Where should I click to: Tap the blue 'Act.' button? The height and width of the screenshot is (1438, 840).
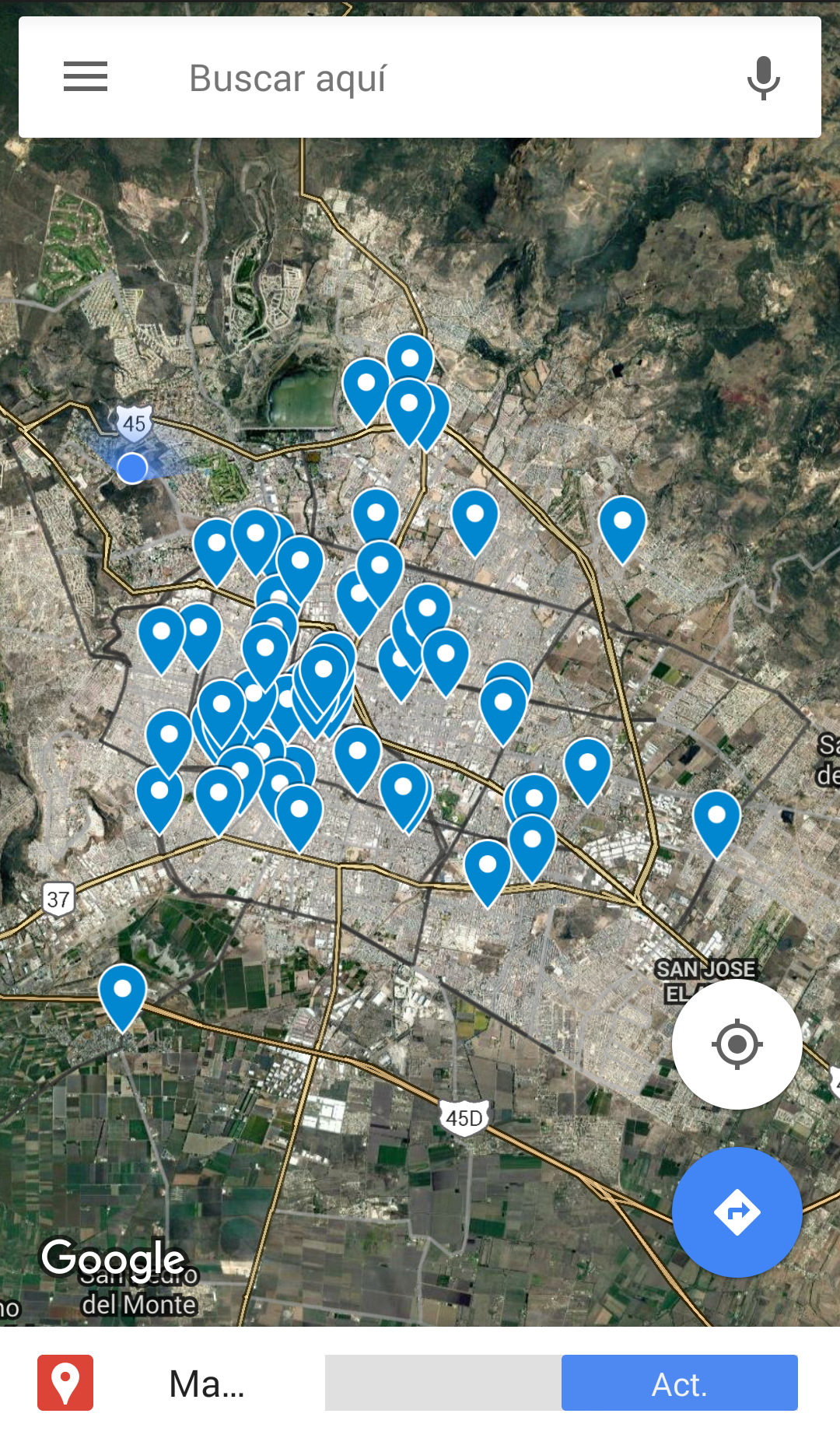pos(679,1383)
